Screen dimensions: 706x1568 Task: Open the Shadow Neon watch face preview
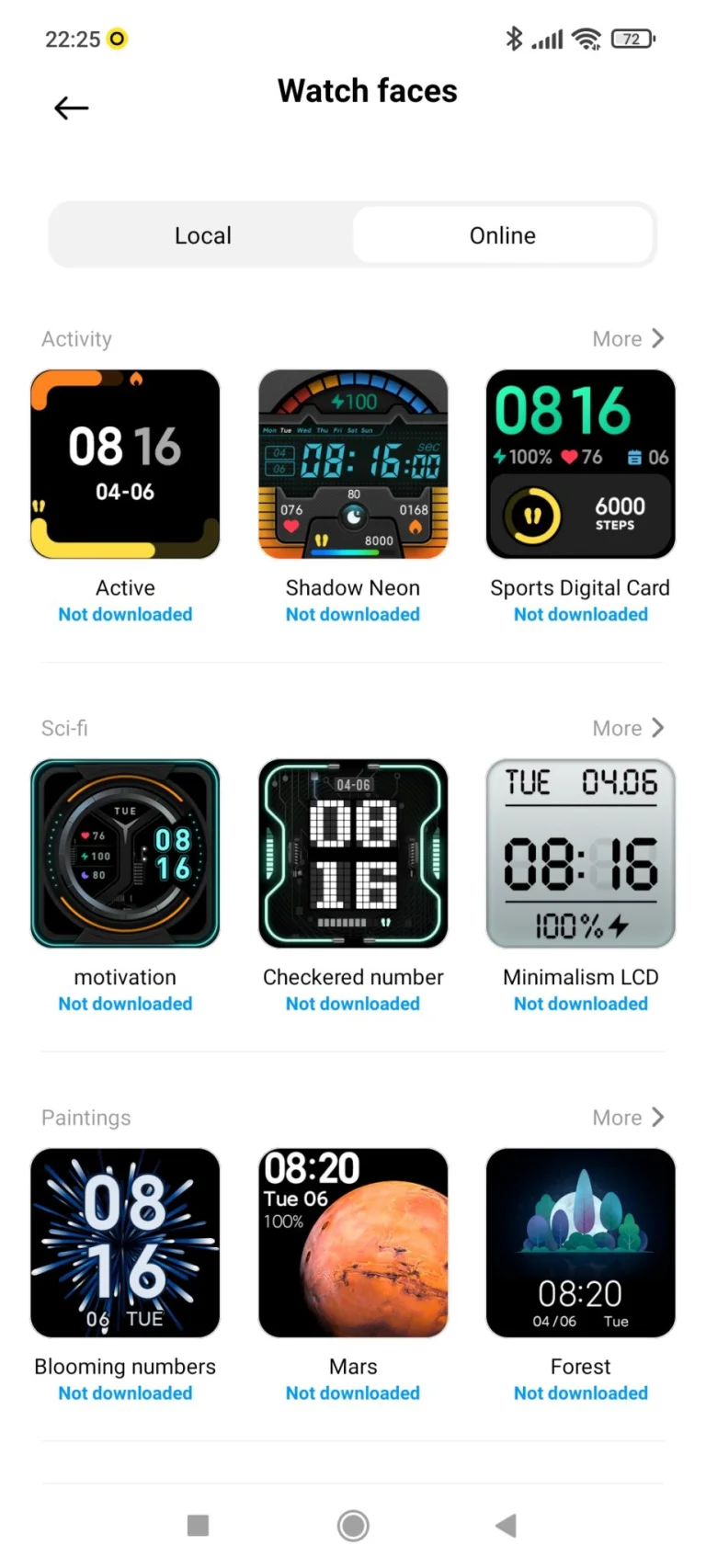point(353,464)
